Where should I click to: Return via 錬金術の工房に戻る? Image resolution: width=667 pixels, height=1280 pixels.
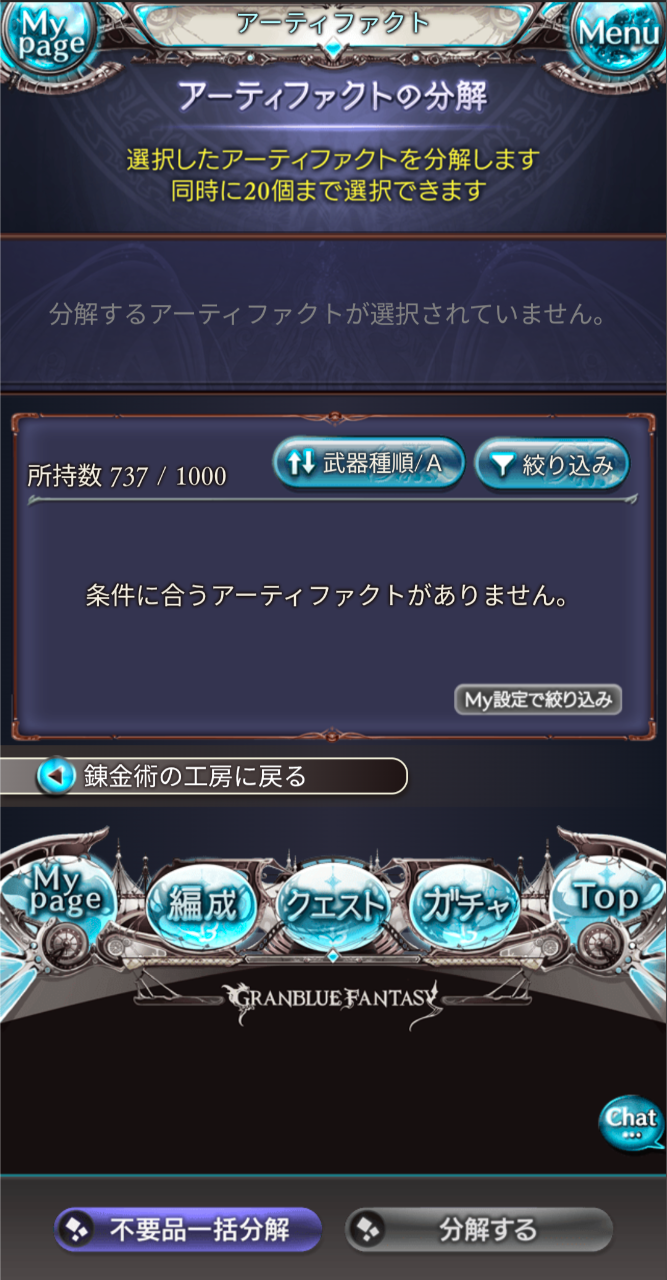[204, 776]
